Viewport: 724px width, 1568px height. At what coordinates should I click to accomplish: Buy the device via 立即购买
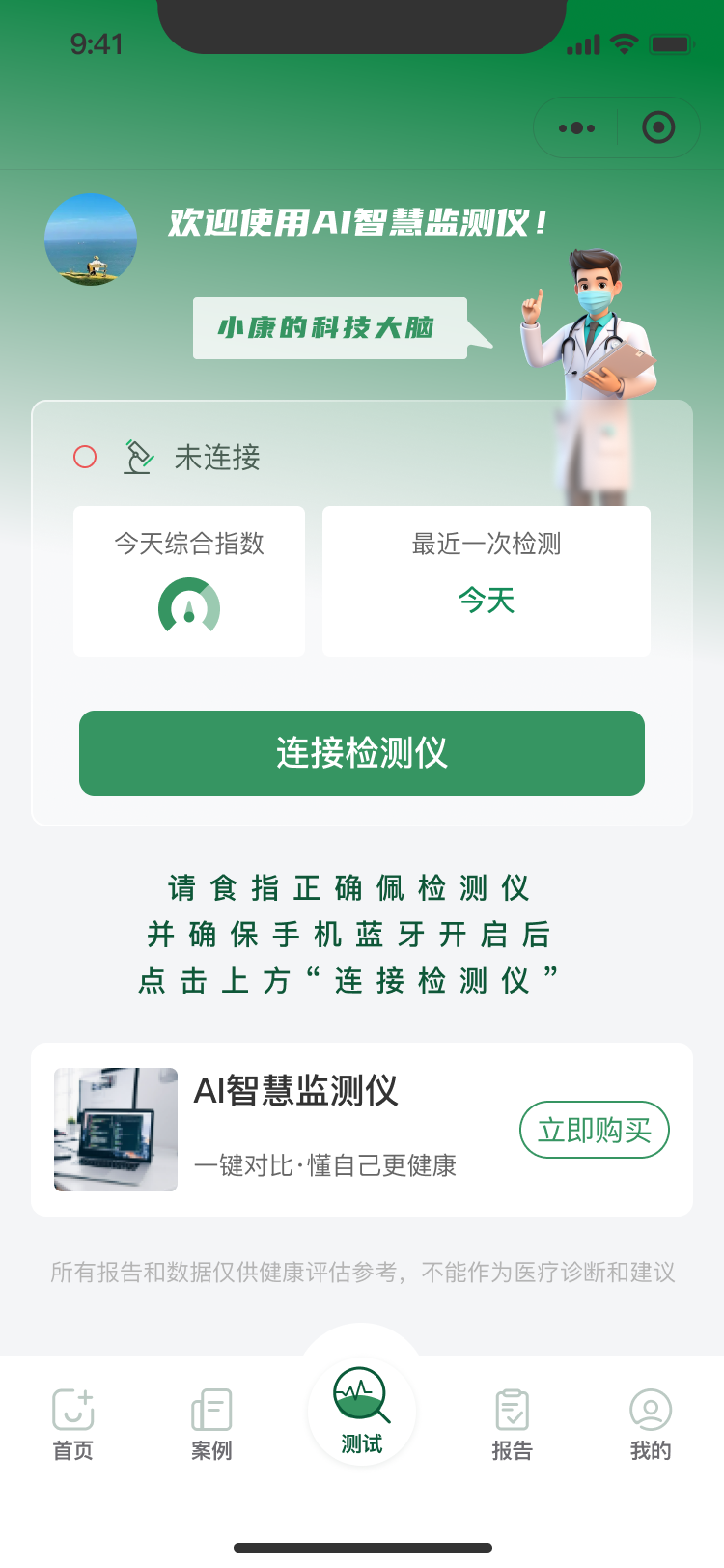(x=594, y=1130)
